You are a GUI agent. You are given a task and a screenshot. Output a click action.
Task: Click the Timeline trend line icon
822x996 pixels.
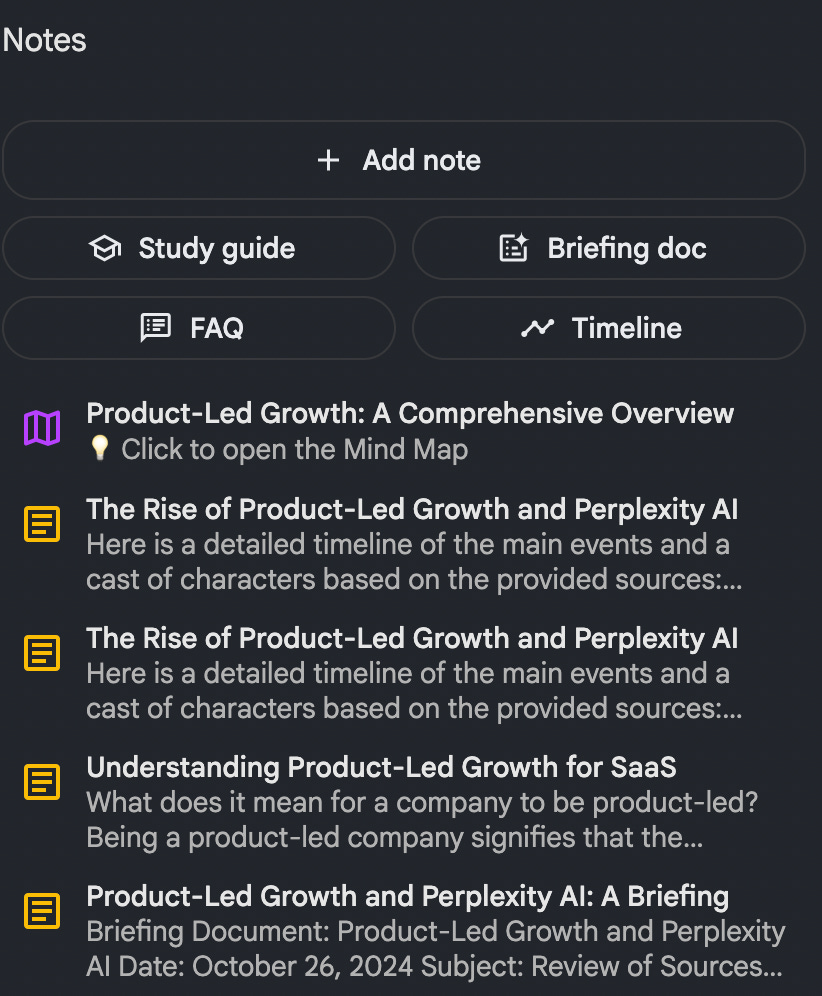pyautogui.click(x=538, y=328)
